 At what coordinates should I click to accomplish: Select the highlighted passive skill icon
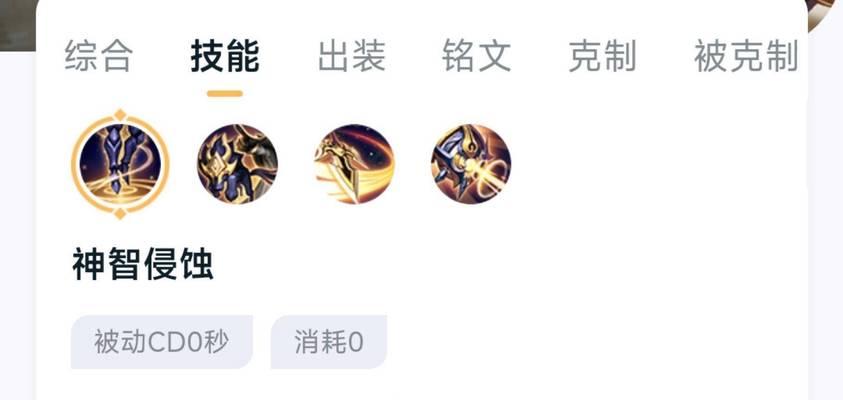pyautogui.click(x=120, y=164)
